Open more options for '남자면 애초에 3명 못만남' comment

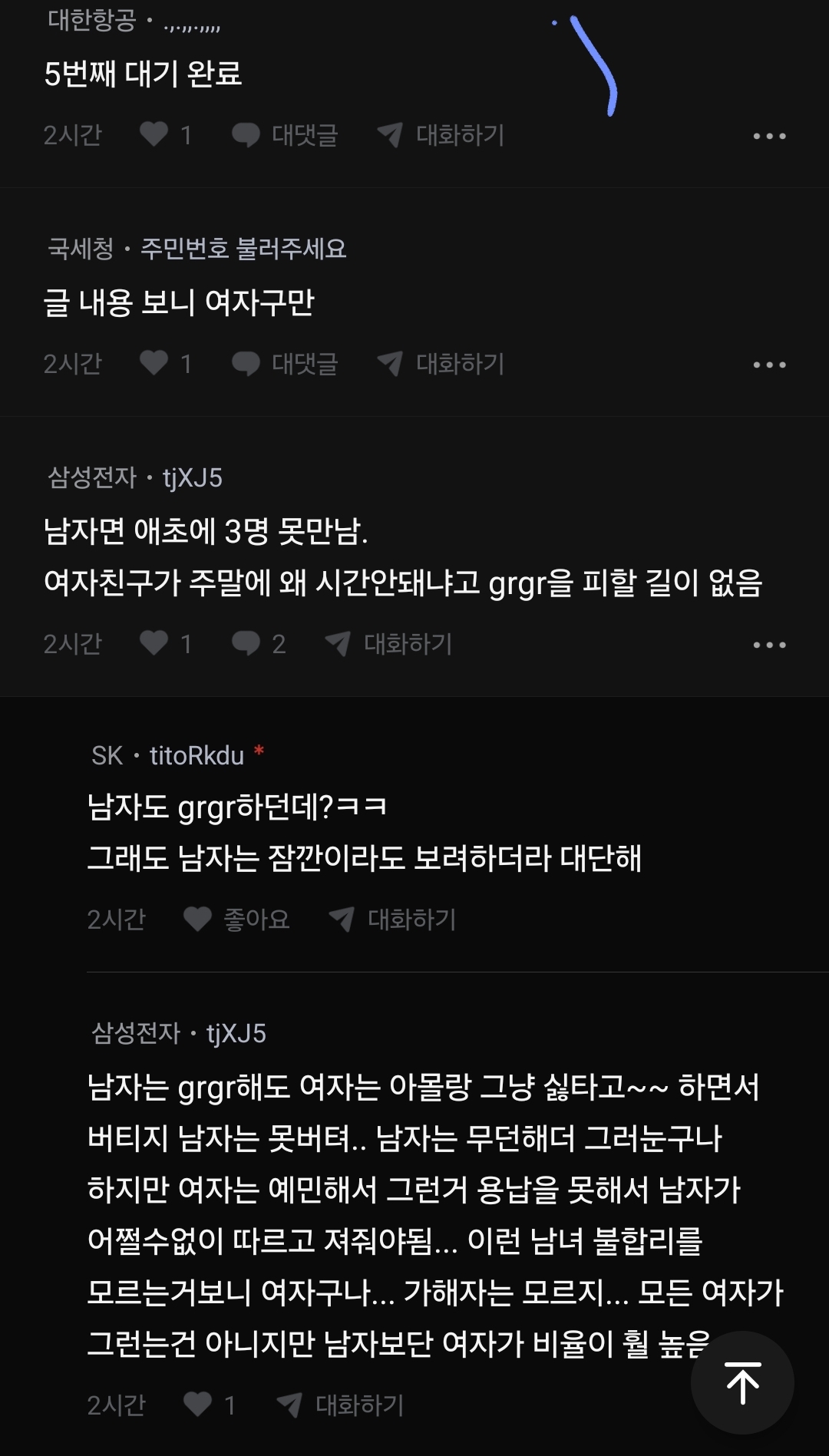pos(769,645)
